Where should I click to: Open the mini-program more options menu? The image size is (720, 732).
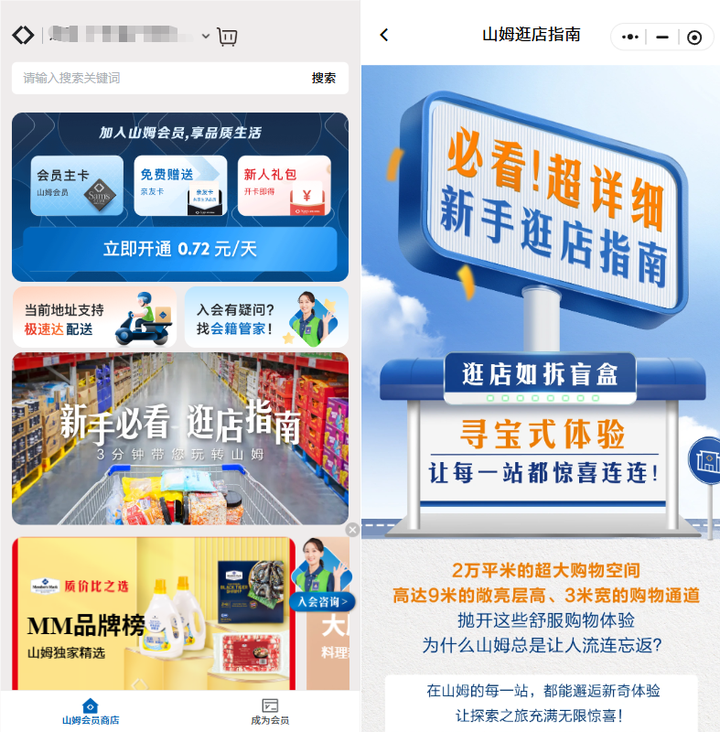click(x=630, y=37)
